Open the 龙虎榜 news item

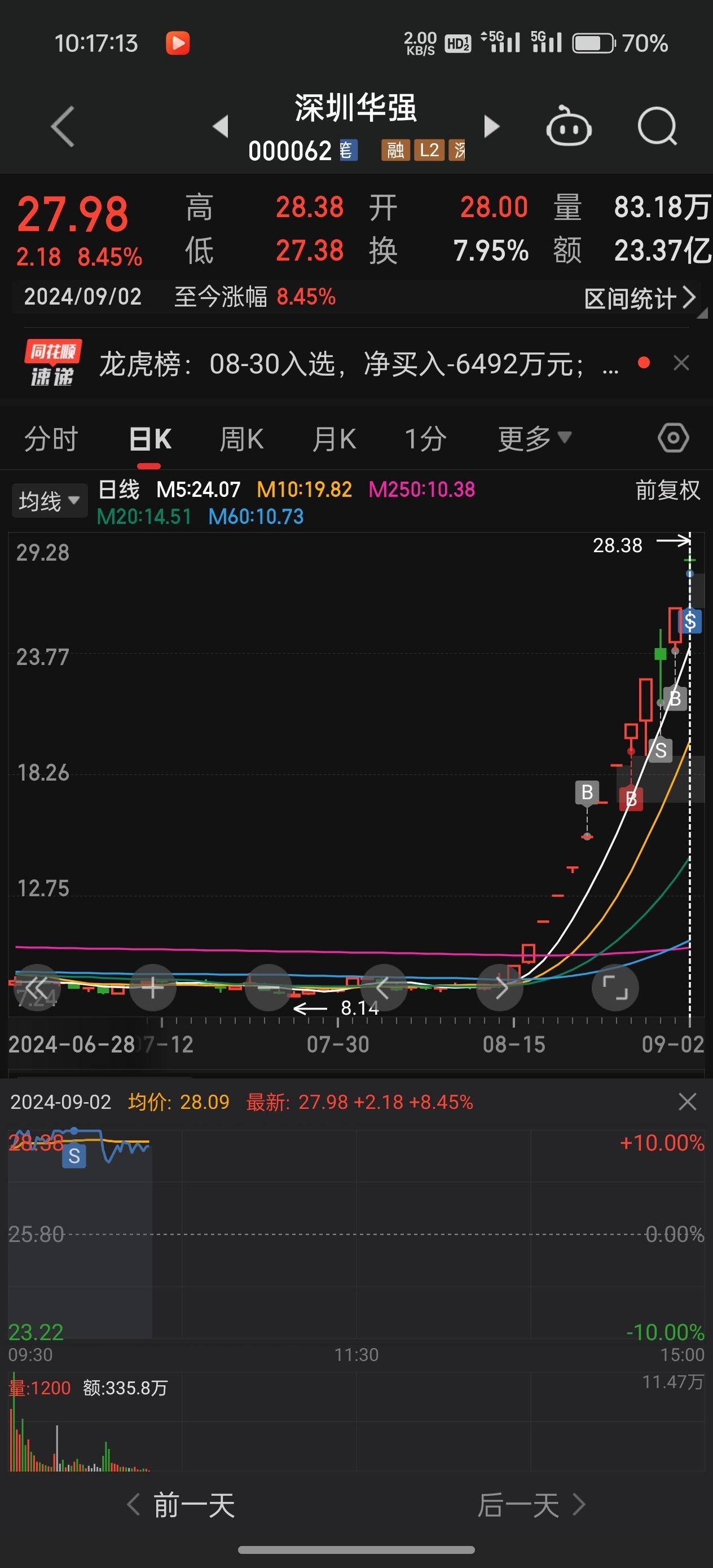tap(358, 364)
